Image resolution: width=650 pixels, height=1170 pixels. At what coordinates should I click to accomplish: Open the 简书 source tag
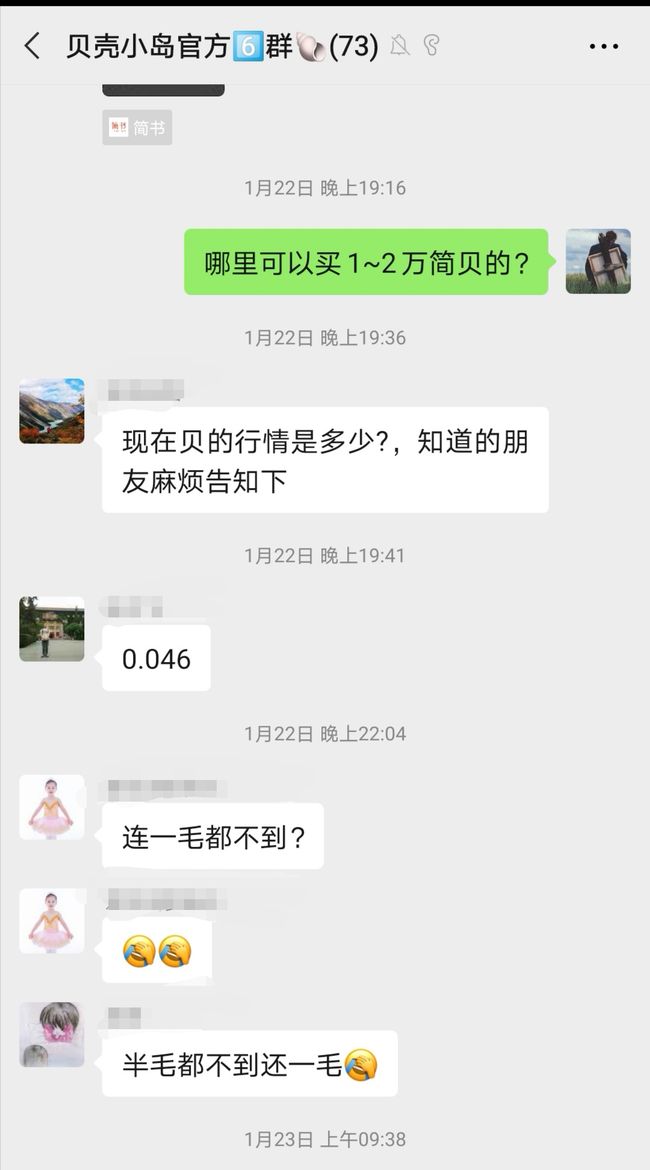[x=137, y=128]
